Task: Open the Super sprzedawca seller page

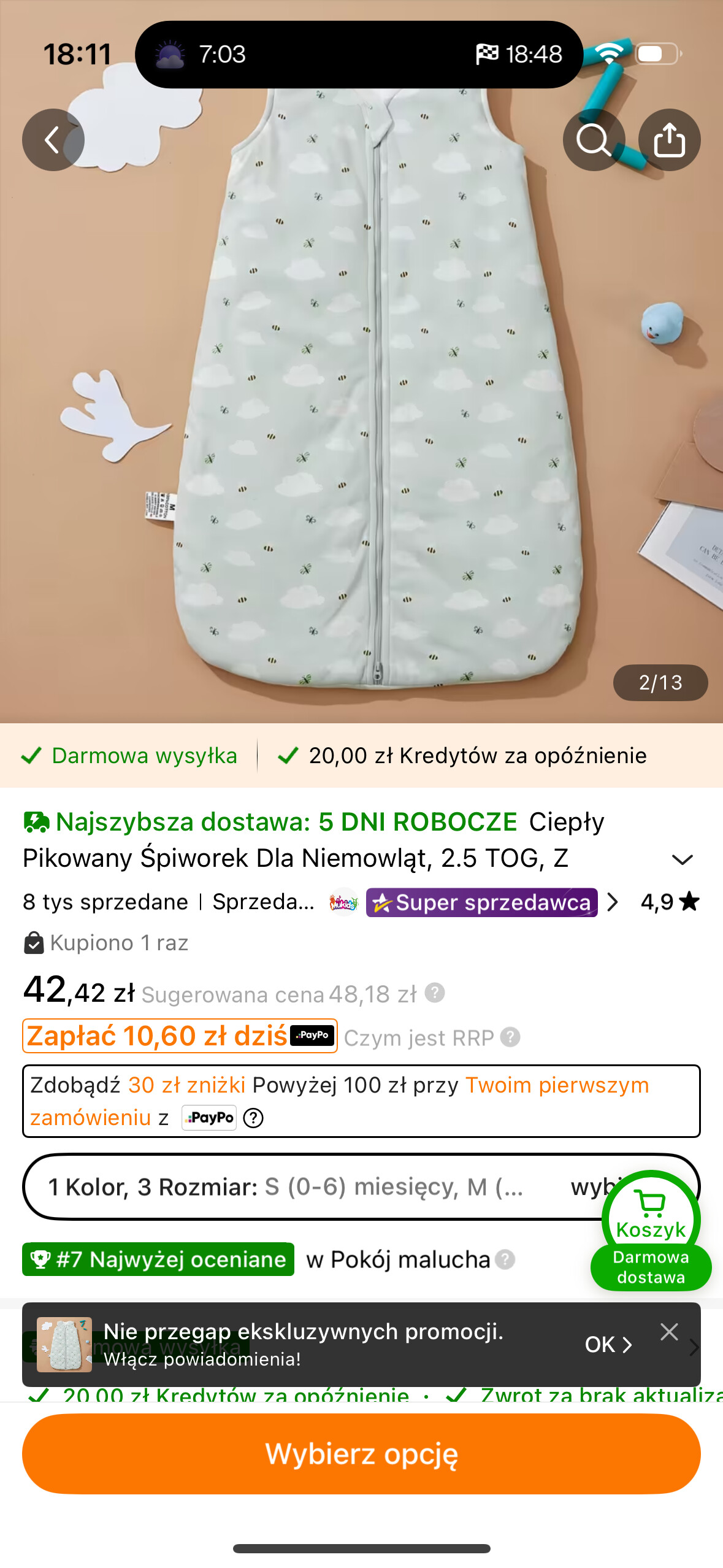Action: pos(481,902)
